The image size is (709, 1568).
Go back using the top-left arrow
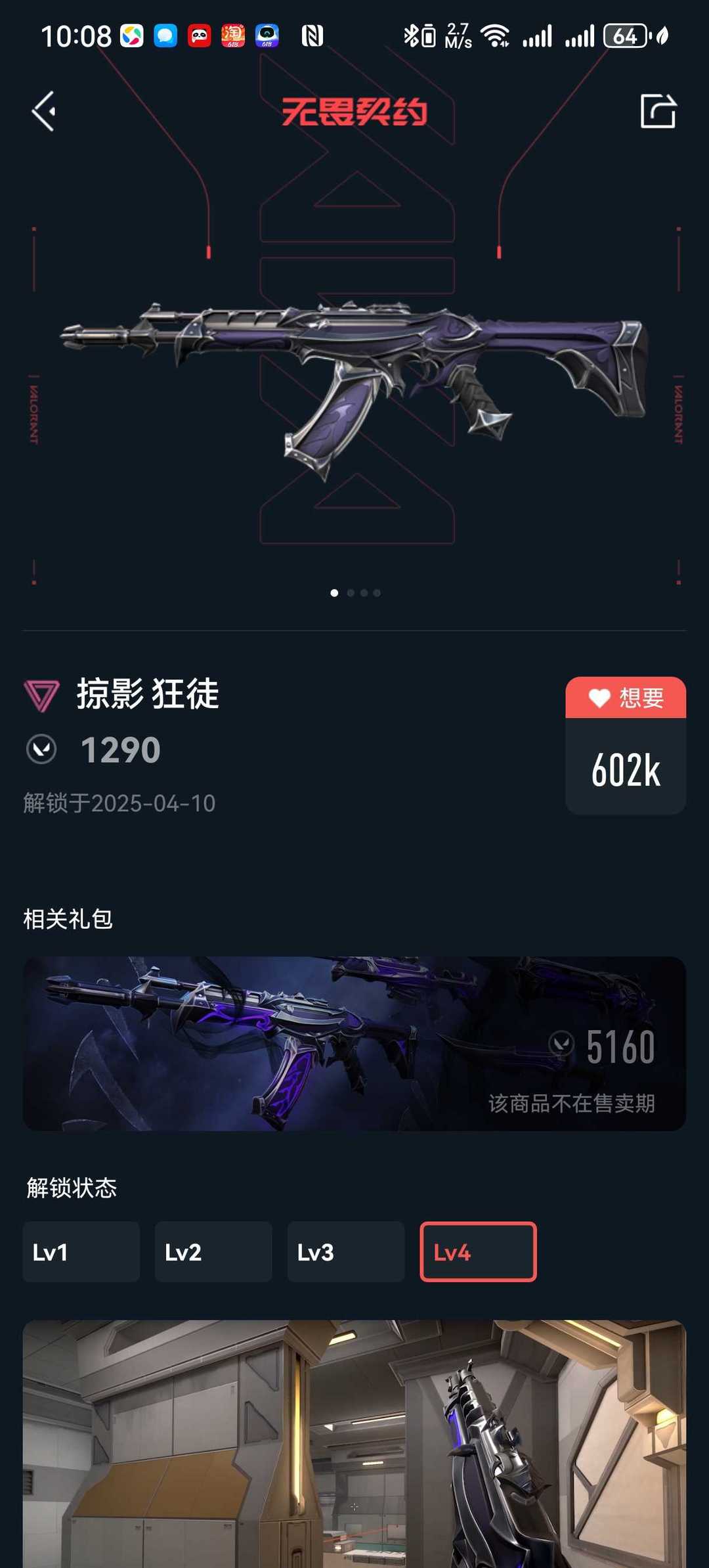click(x=44, y=111)
